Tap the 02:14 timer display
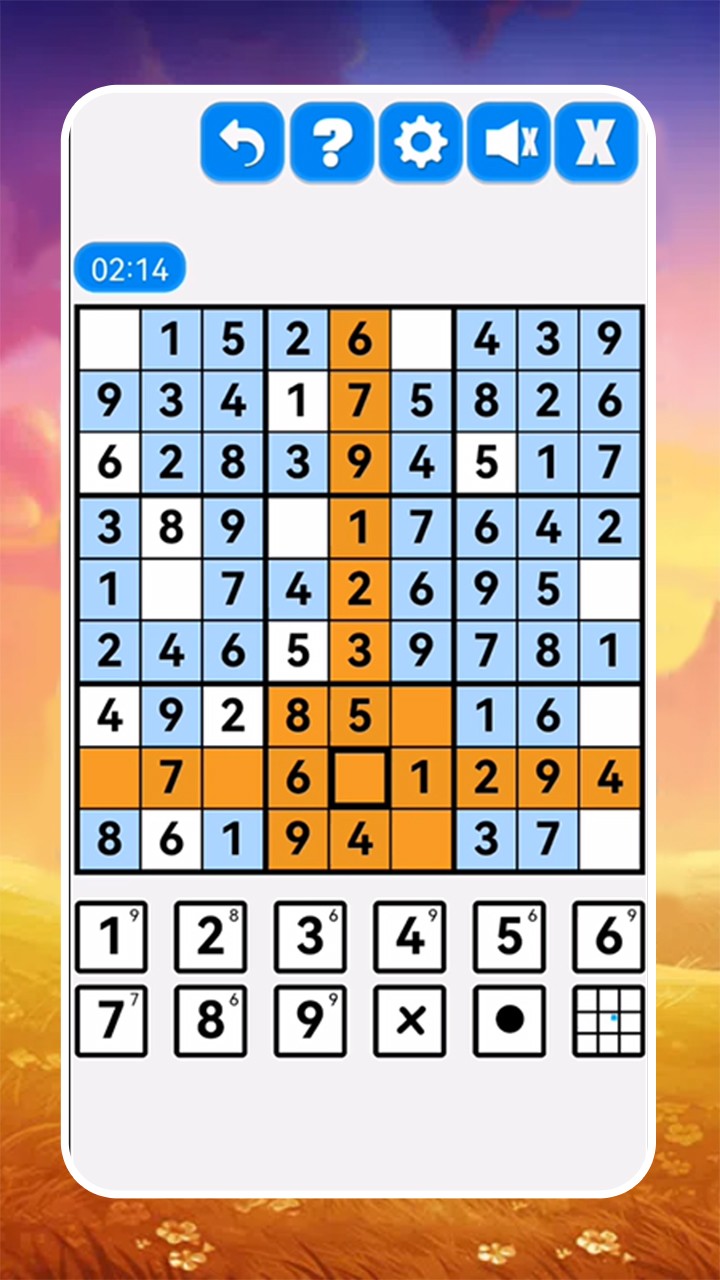Screen dimensions: 720x1280 point(128,269)
